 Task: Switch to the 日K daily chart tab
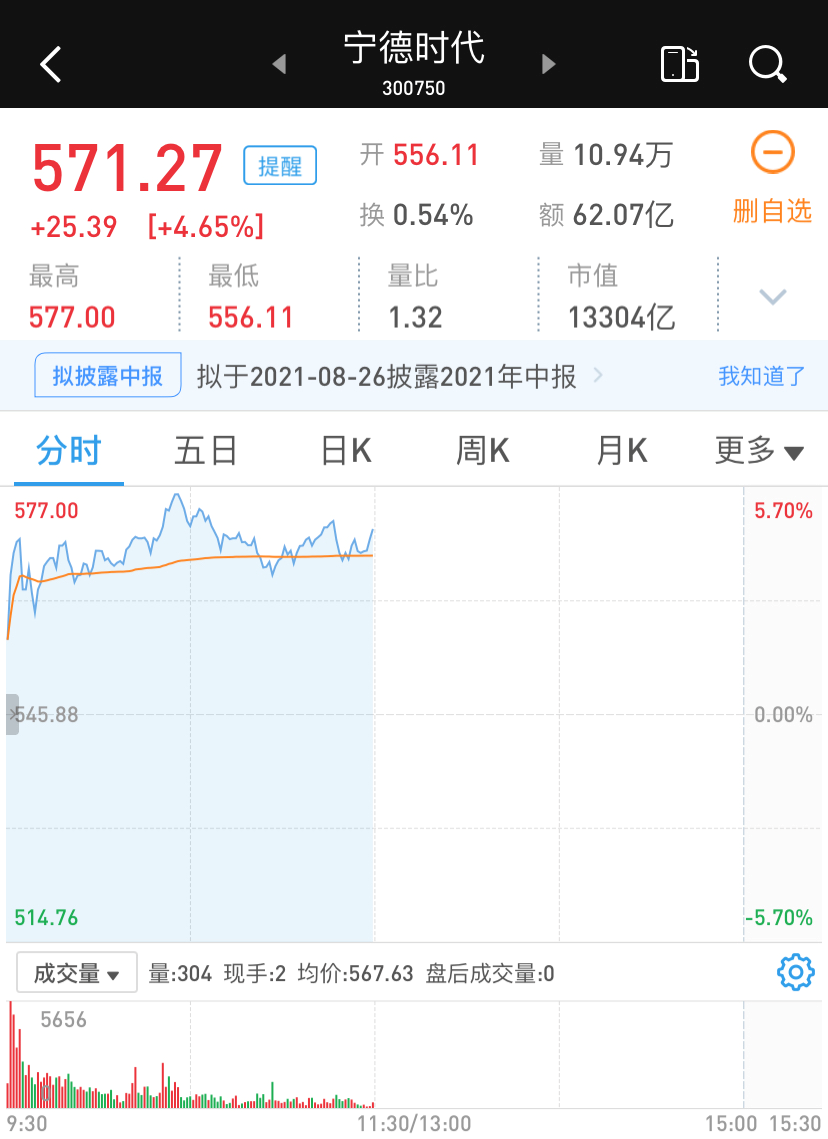click(x=344, y=450)
